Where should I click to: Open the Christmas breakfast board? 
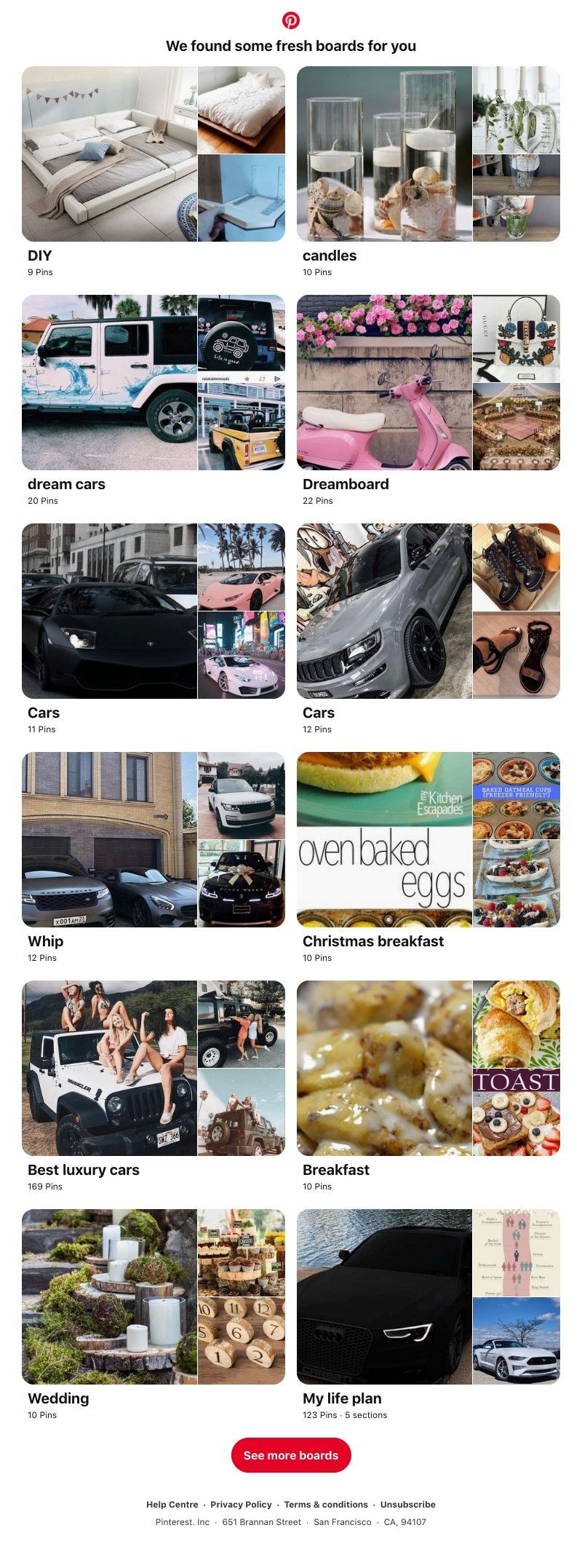pyautogui.click(x=428, y=840)
